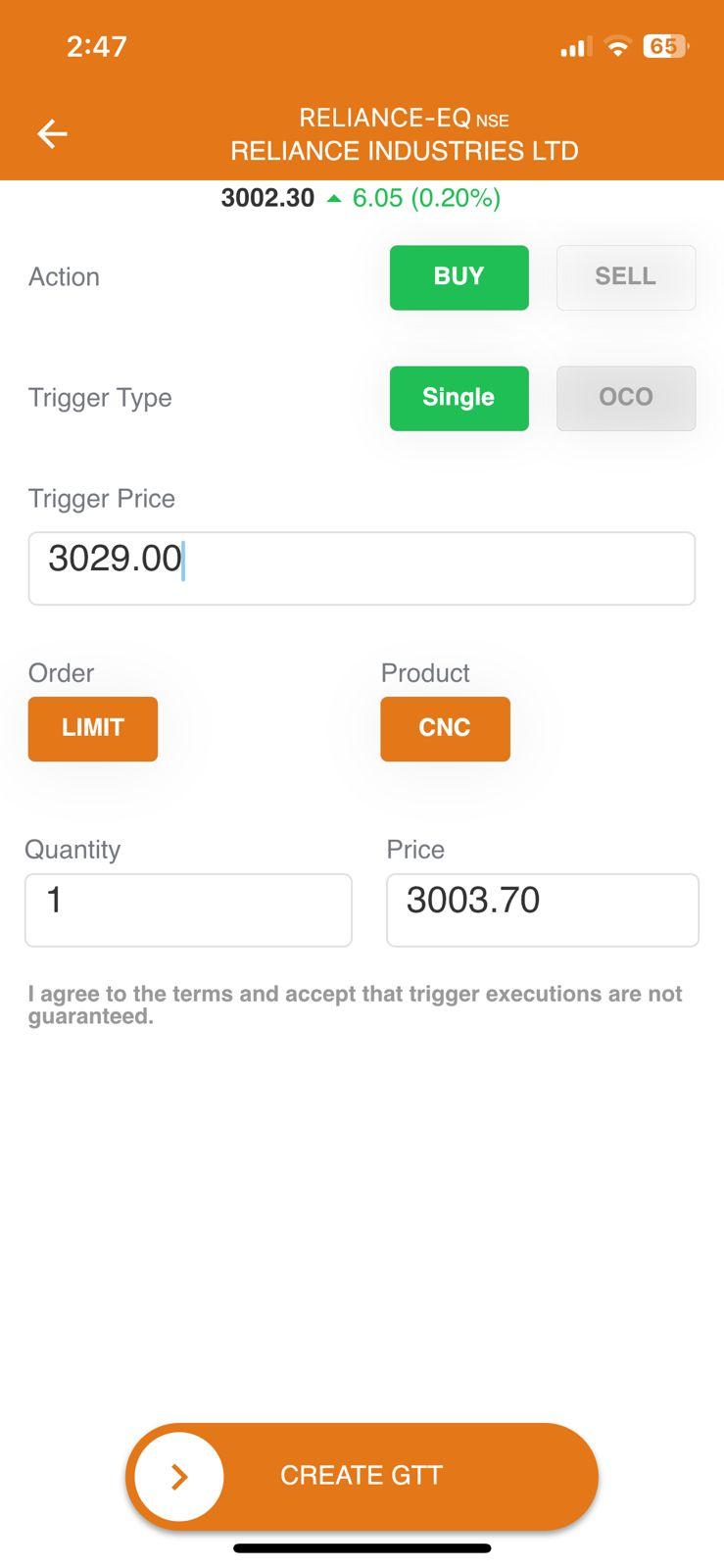
Task: Select Single trigger type
Action: point(459,398)
